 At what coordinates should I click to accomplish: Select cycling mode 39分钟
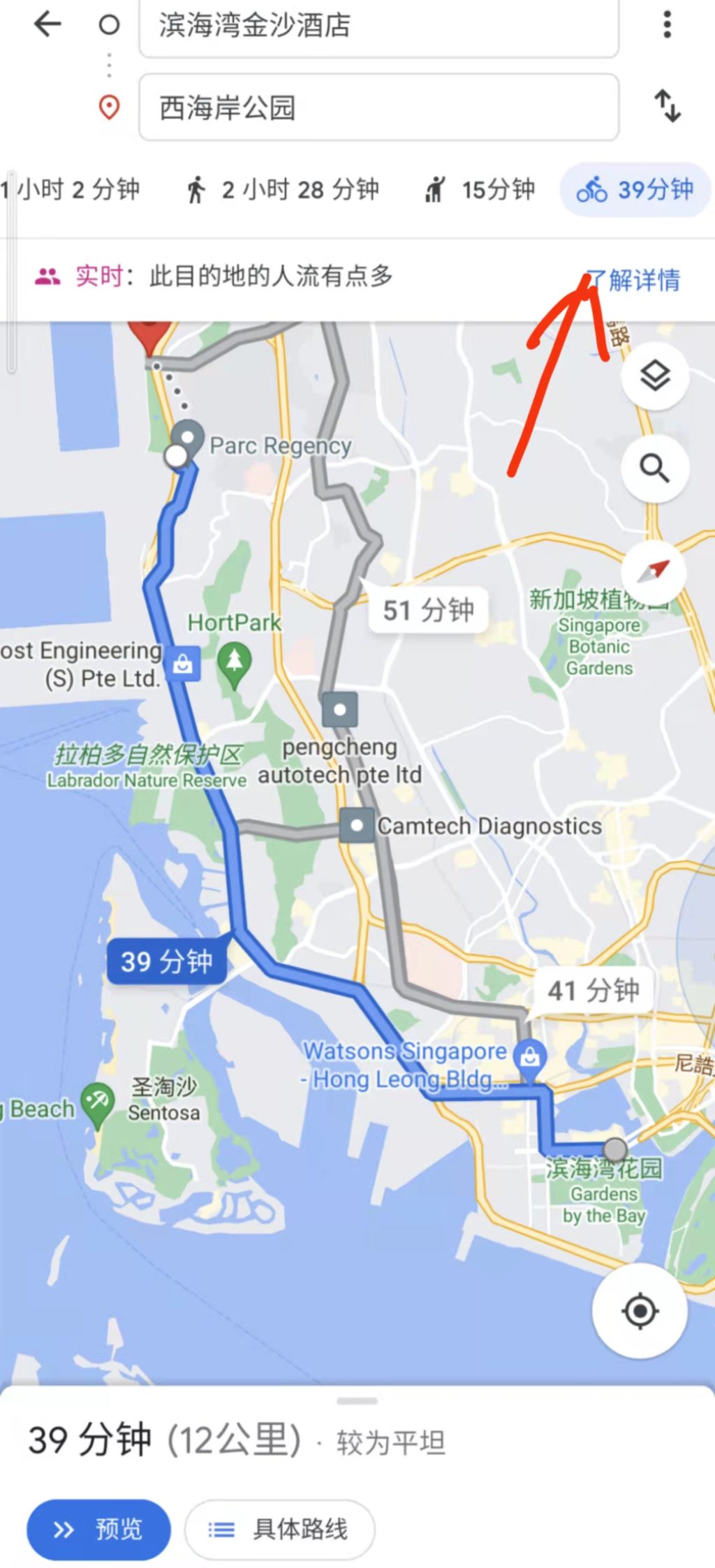click(635, 190)
